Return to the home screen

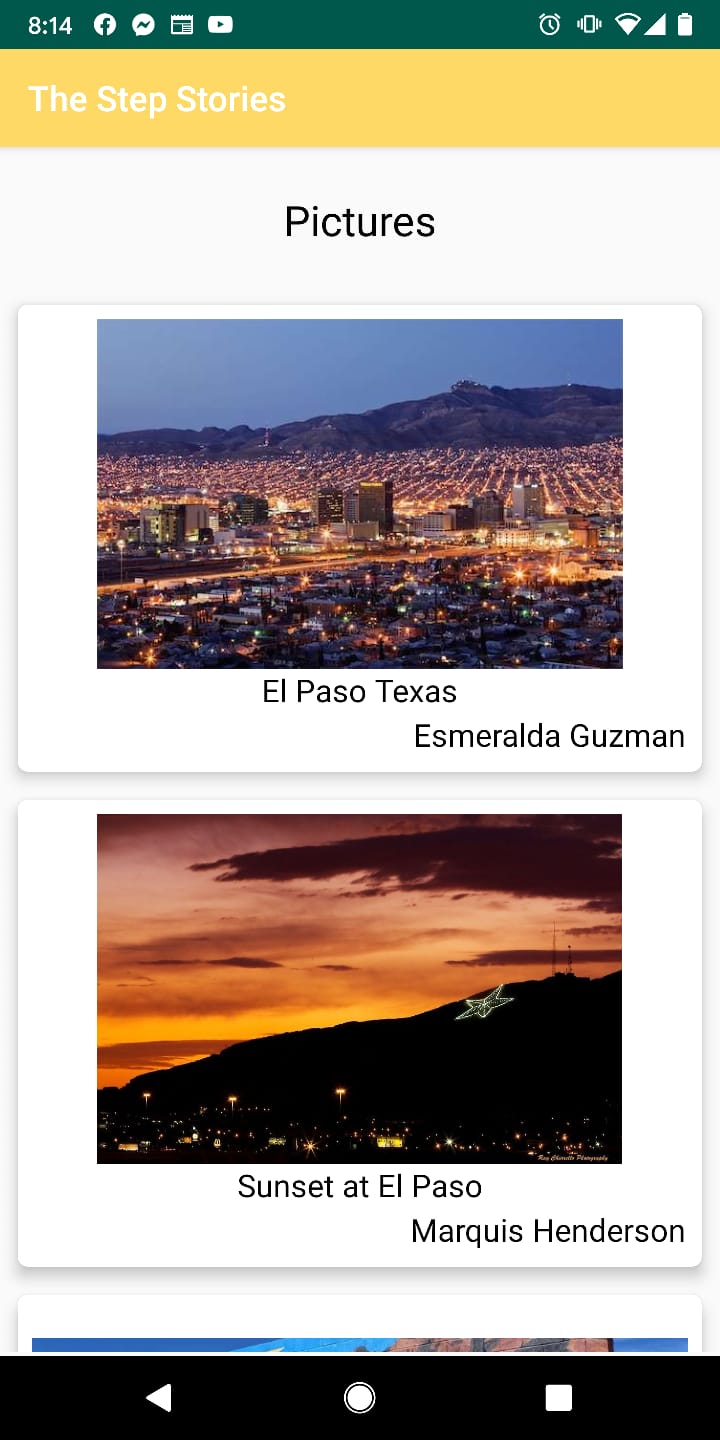[360, 1397]
